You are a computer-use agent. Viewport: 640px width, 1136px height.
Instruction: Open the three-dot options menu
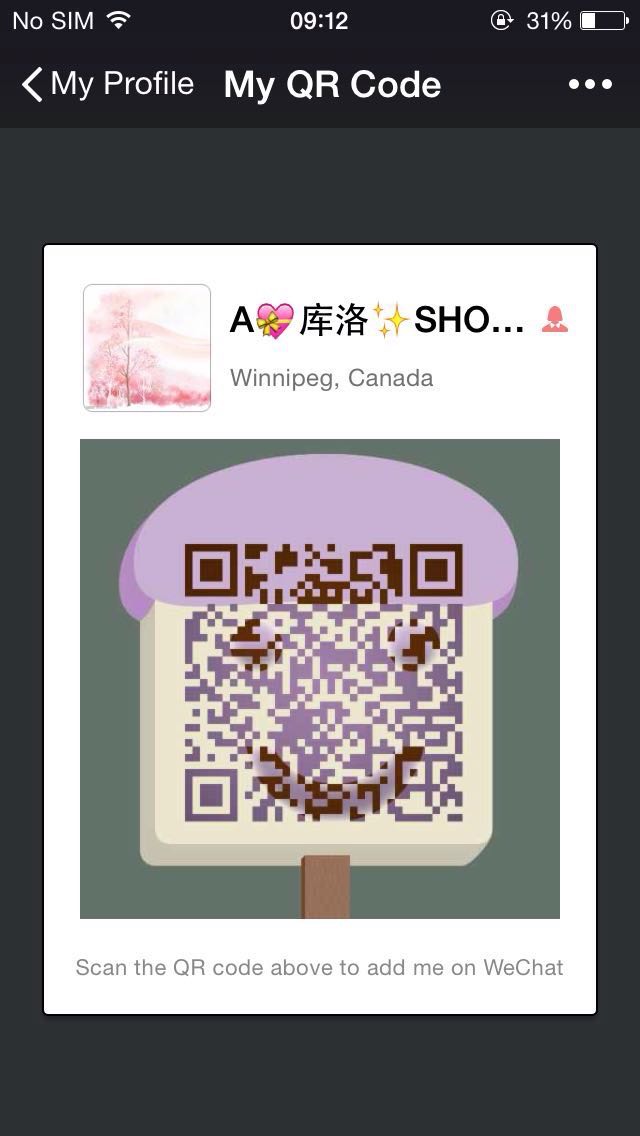590,84
